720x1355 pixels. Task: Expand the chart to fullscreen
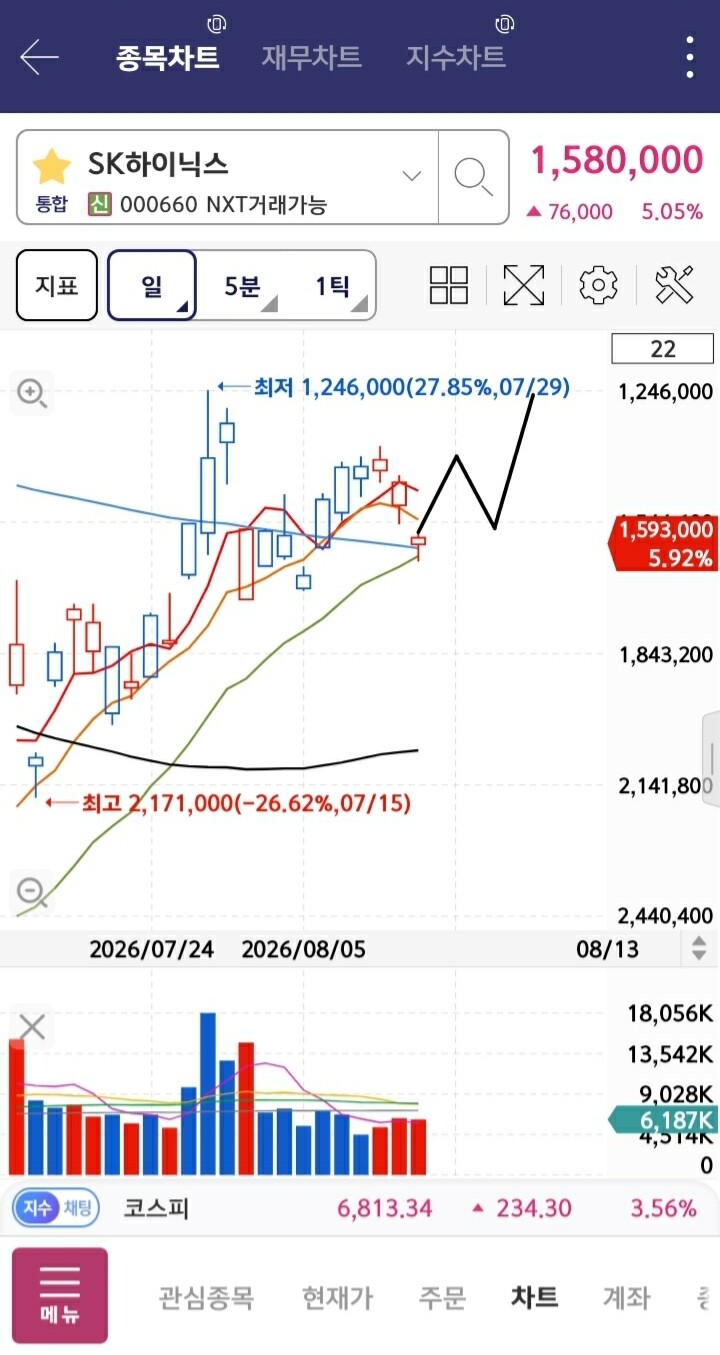tap(524, 285)
